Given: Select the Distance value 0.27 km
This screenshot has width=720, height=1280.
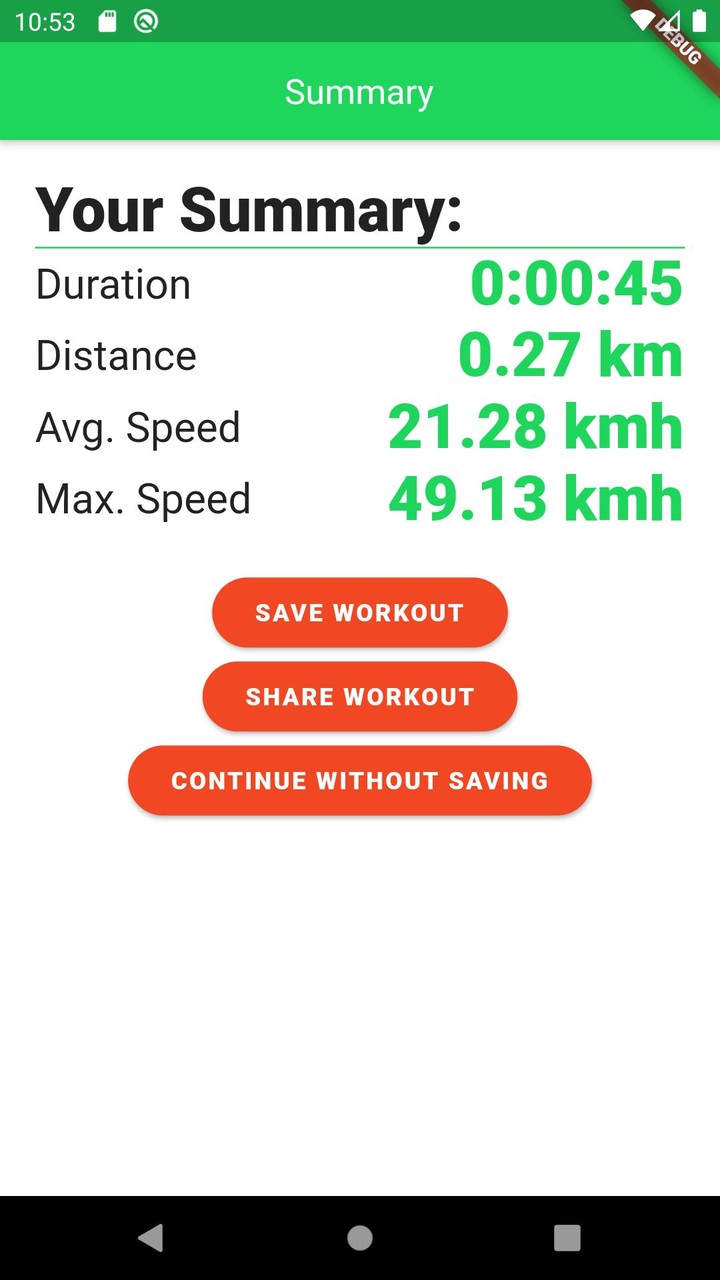Looking at the screenshot, I should 568,355.
